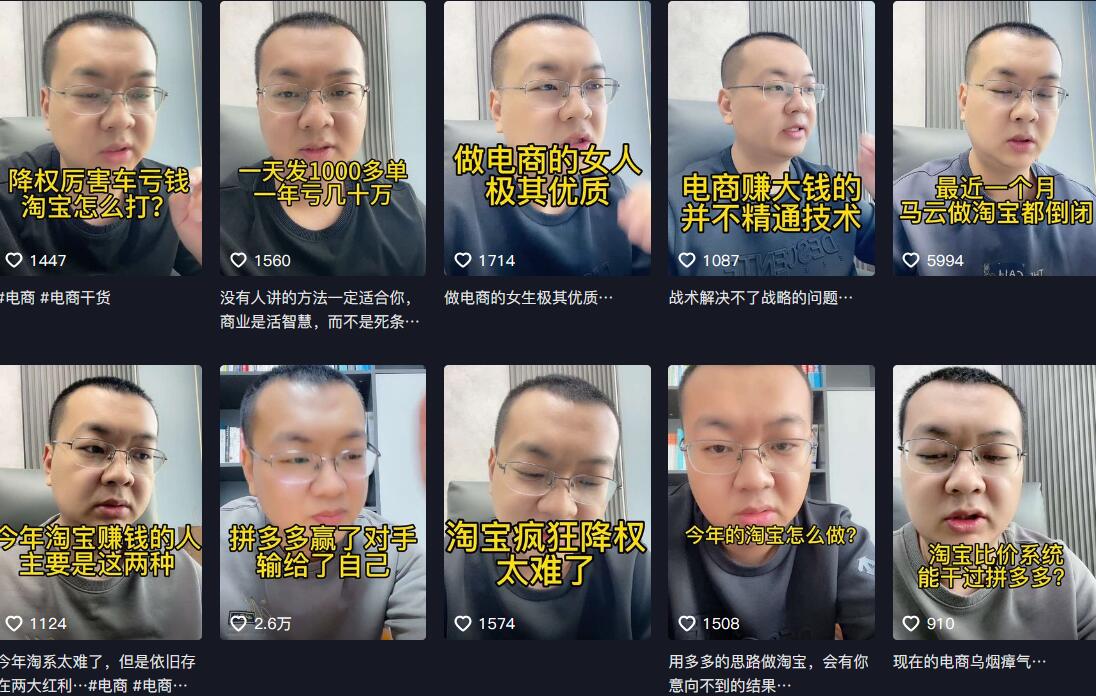Open the video 淘宝比价系统能干过拼多多

point(994,502)
